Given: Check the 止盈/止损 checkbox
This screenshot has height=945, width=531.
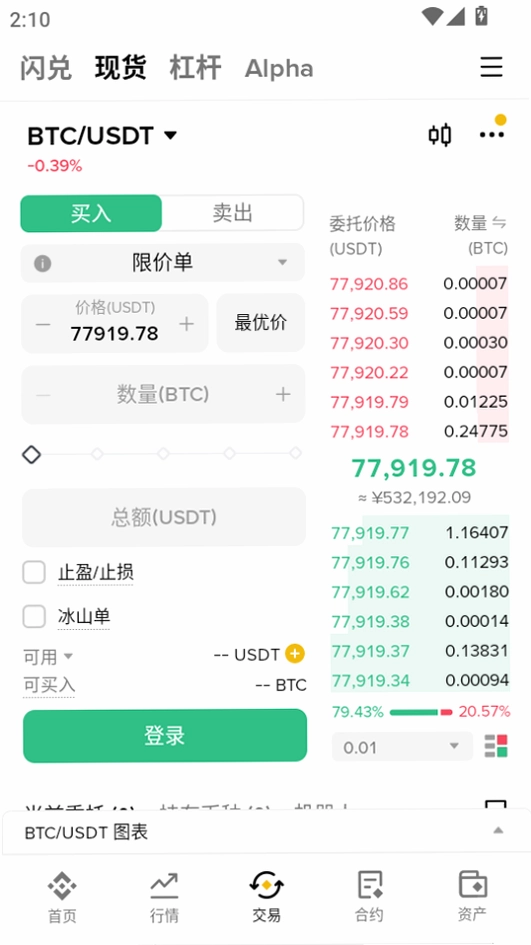Looking at the screenshot, I should (x=34, y=573).
